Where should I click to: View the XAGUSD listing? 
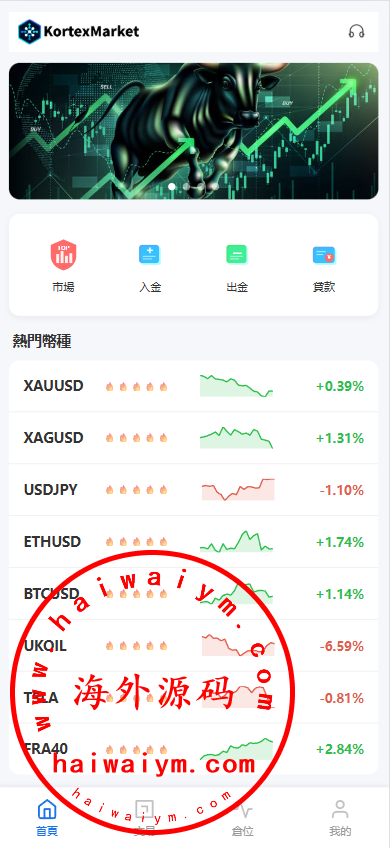tap(194, 438)
